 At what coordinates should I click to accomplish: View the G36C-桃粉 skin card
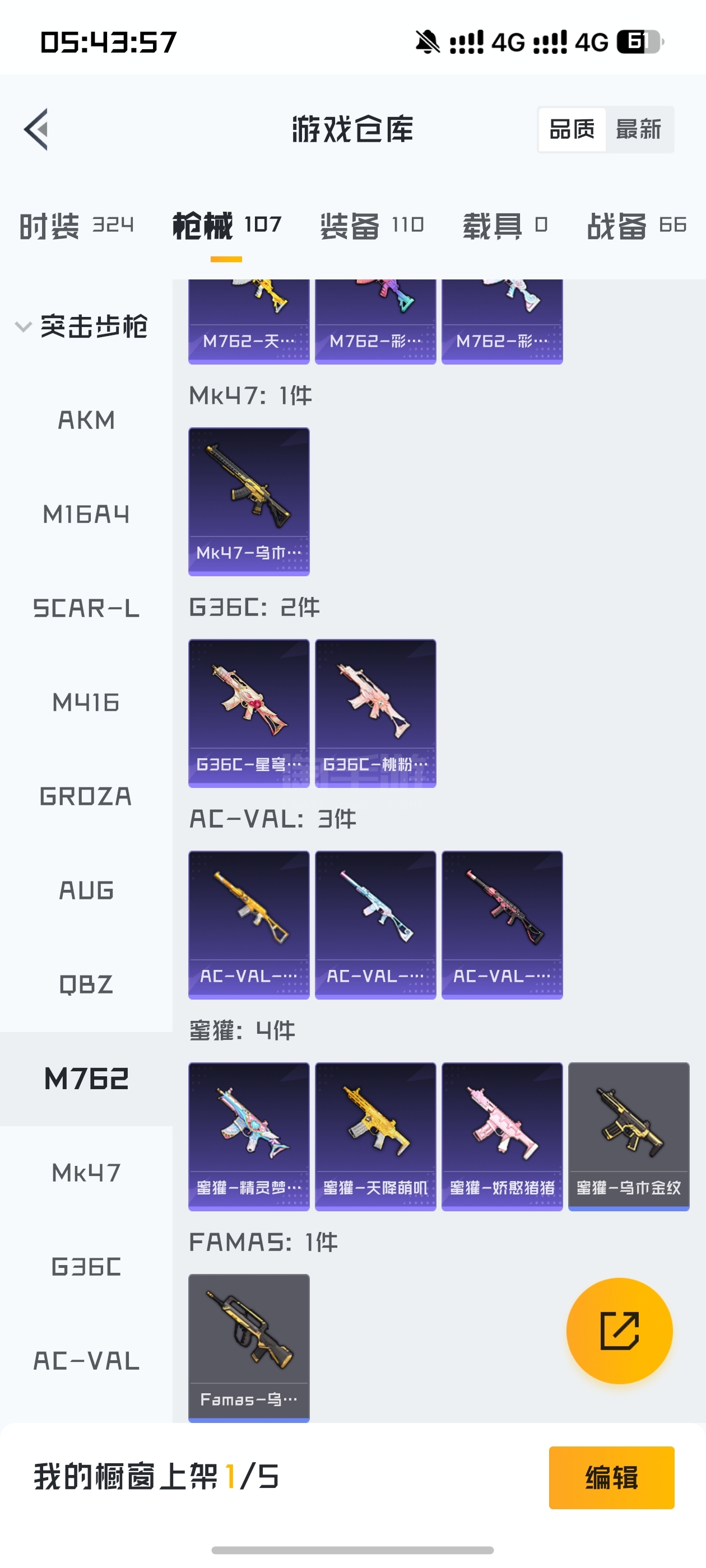click(x=375, y=713)
